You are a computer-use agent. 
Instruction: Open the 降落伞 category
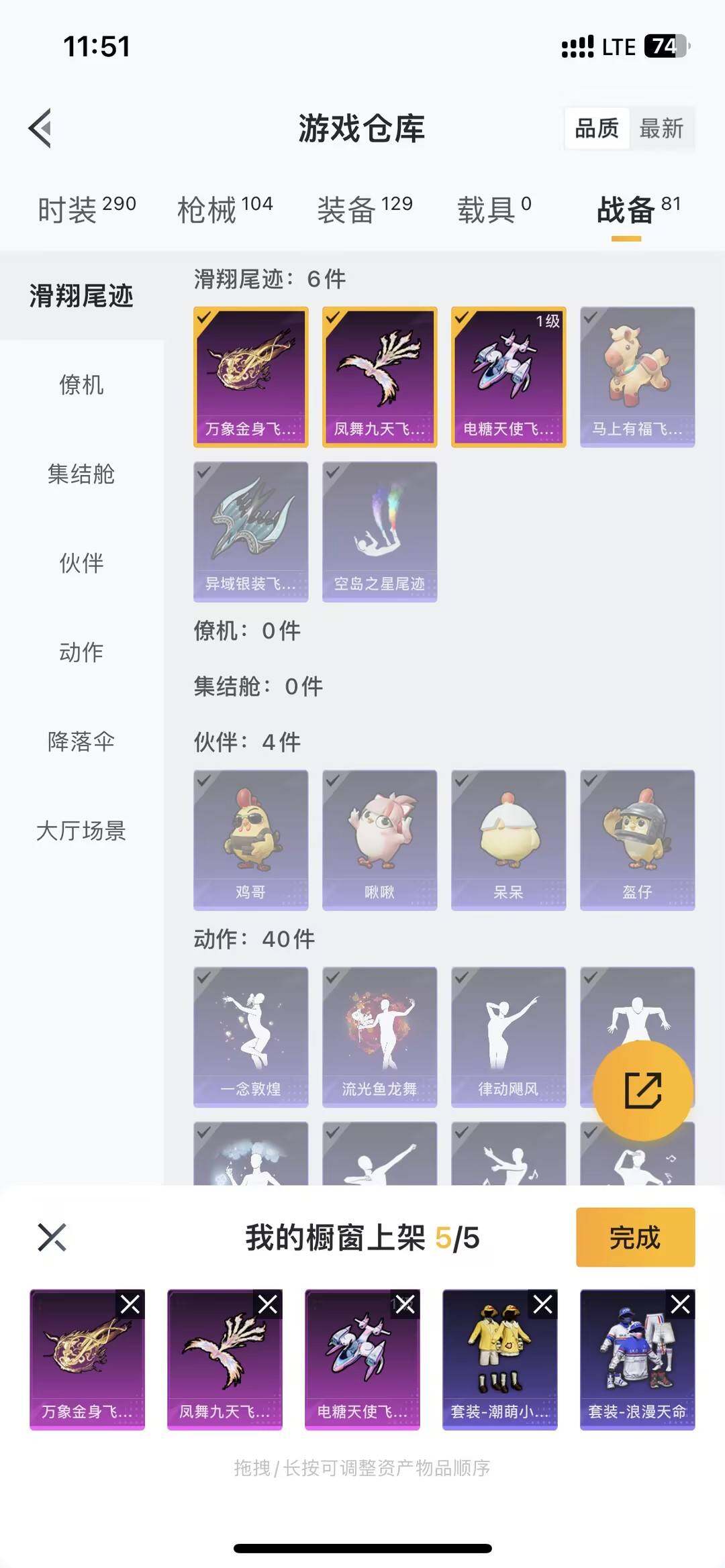(82, 743)
